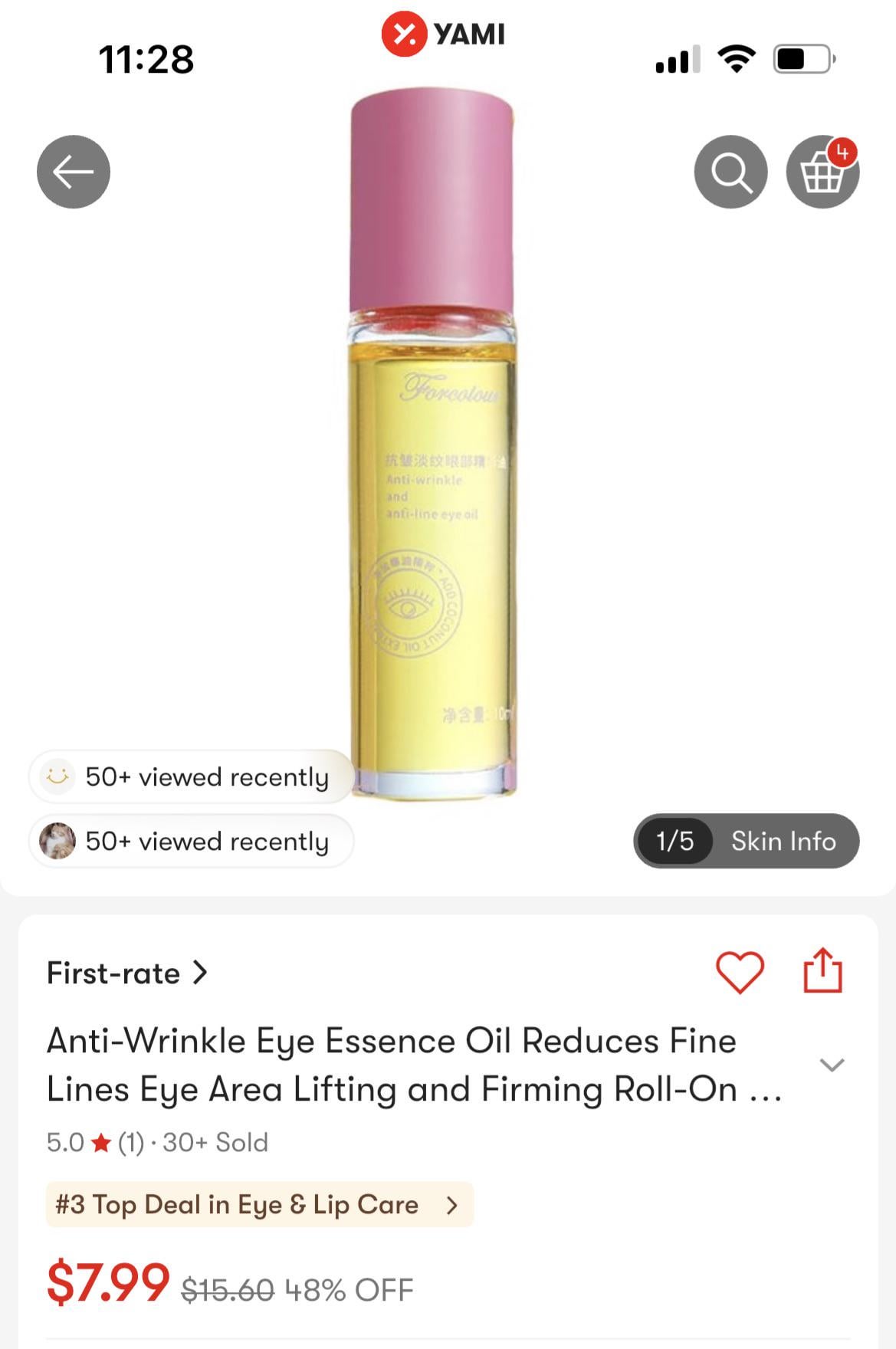This screenshot has height=1349, width=896.
Task: Tap the Skin Info button
Action: tap(783, 841)
